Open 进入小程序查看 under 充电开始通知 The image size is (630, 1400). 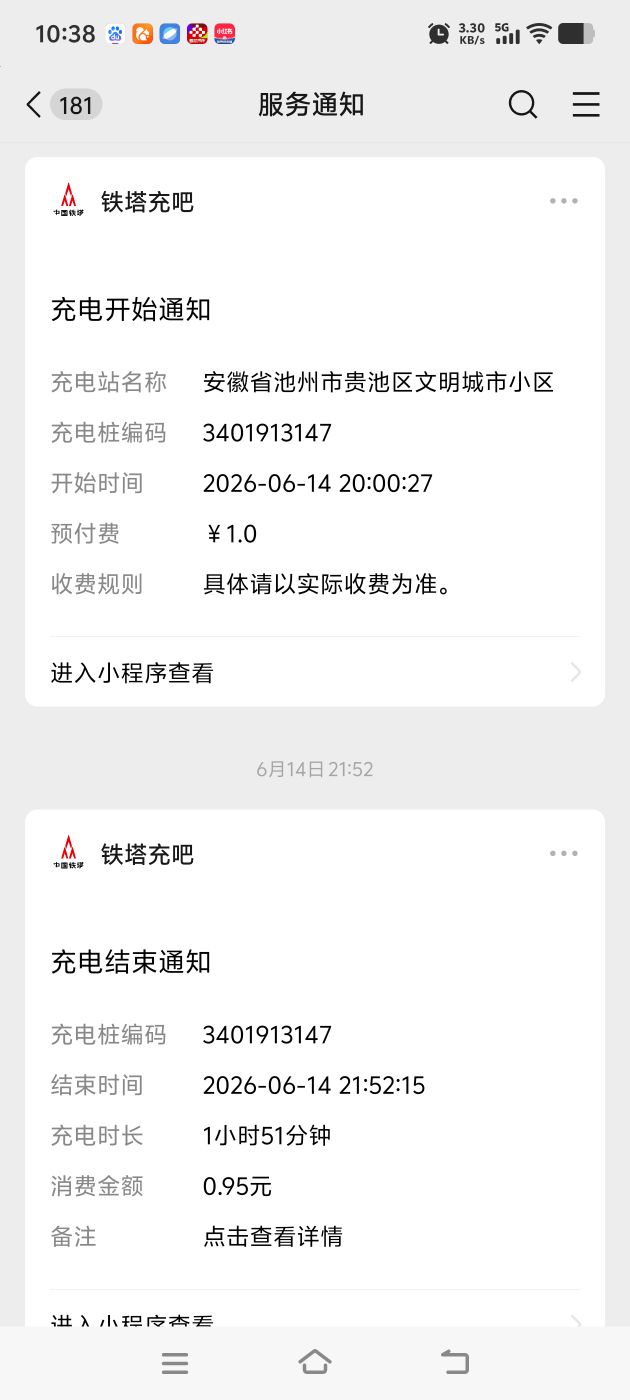coord(315,673)
